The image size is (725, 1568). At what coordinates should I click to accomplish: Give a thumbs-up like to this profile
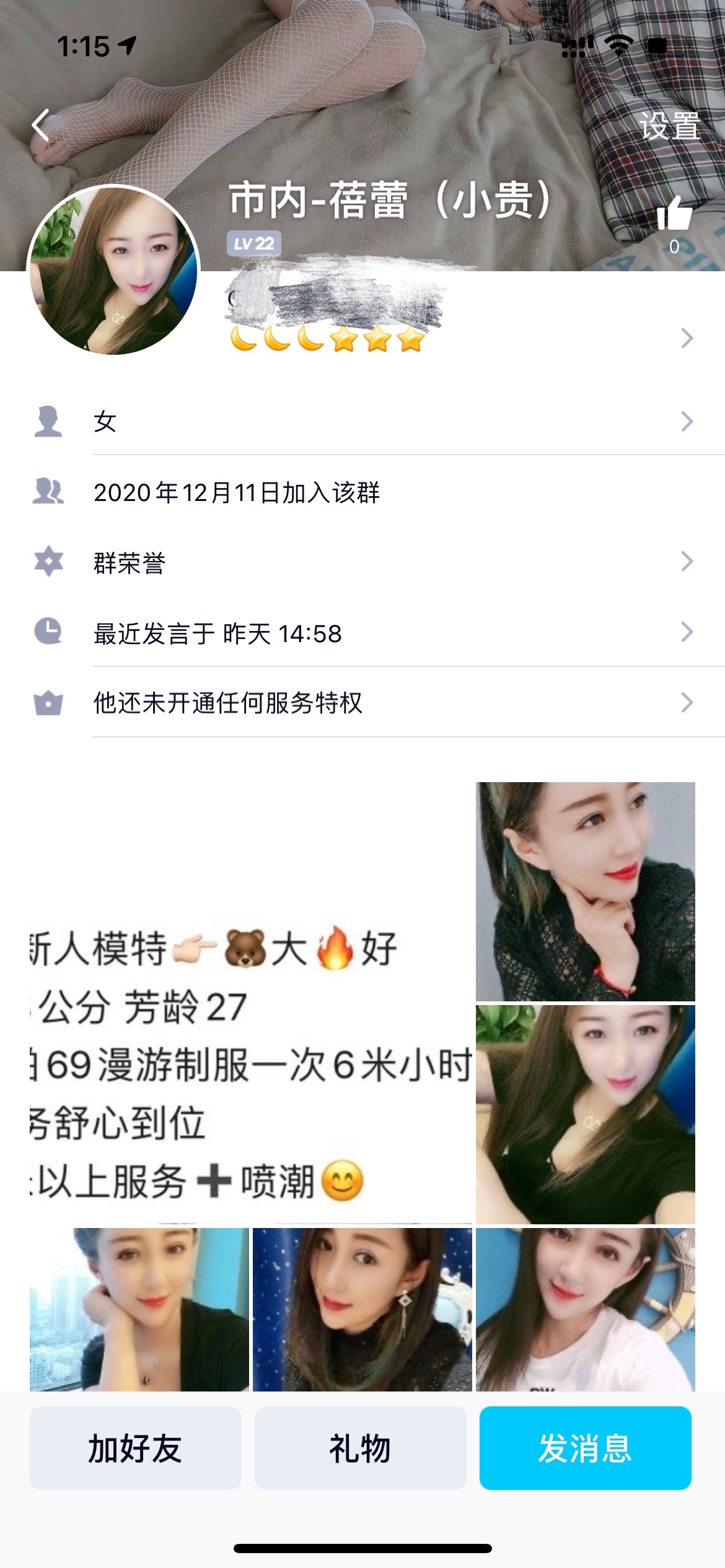tap(674, 214)
